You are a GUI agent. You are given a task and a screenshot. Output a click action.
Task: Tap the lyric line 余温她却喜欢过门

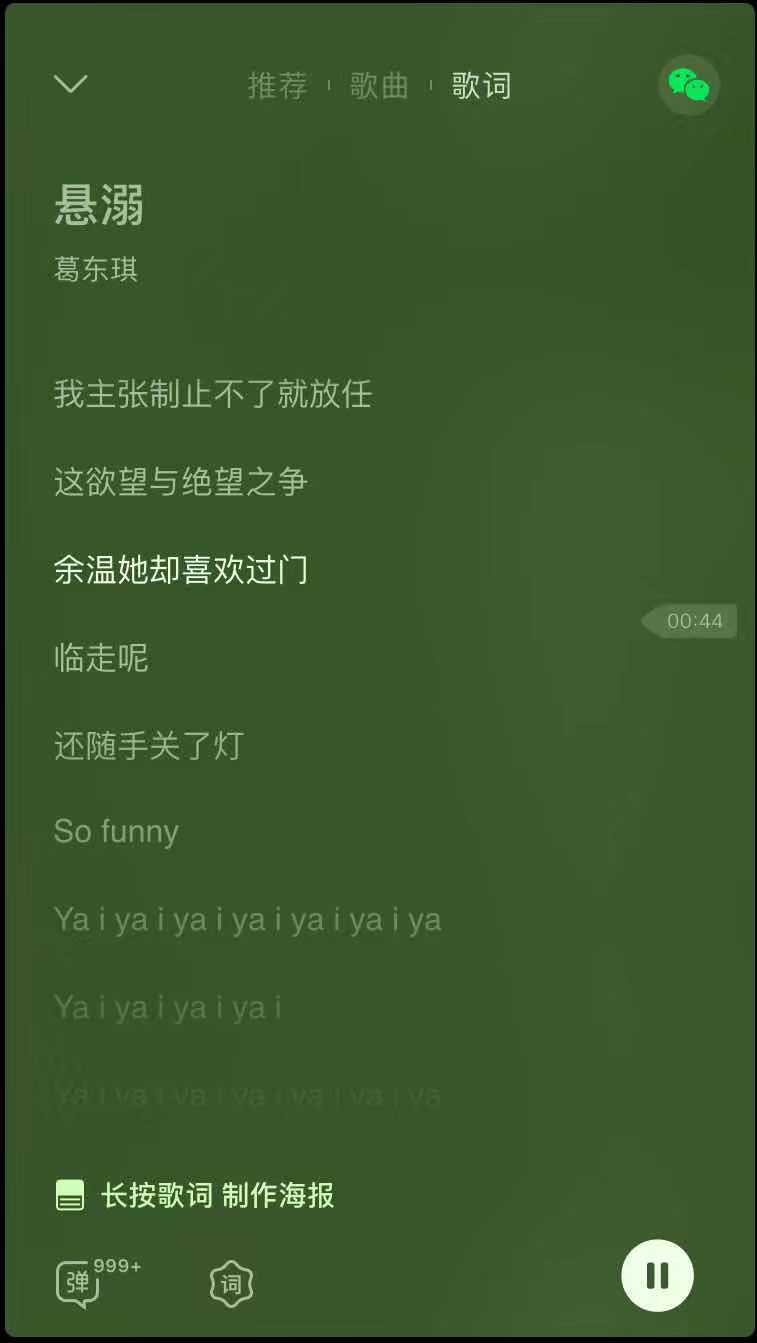(181, 570)
